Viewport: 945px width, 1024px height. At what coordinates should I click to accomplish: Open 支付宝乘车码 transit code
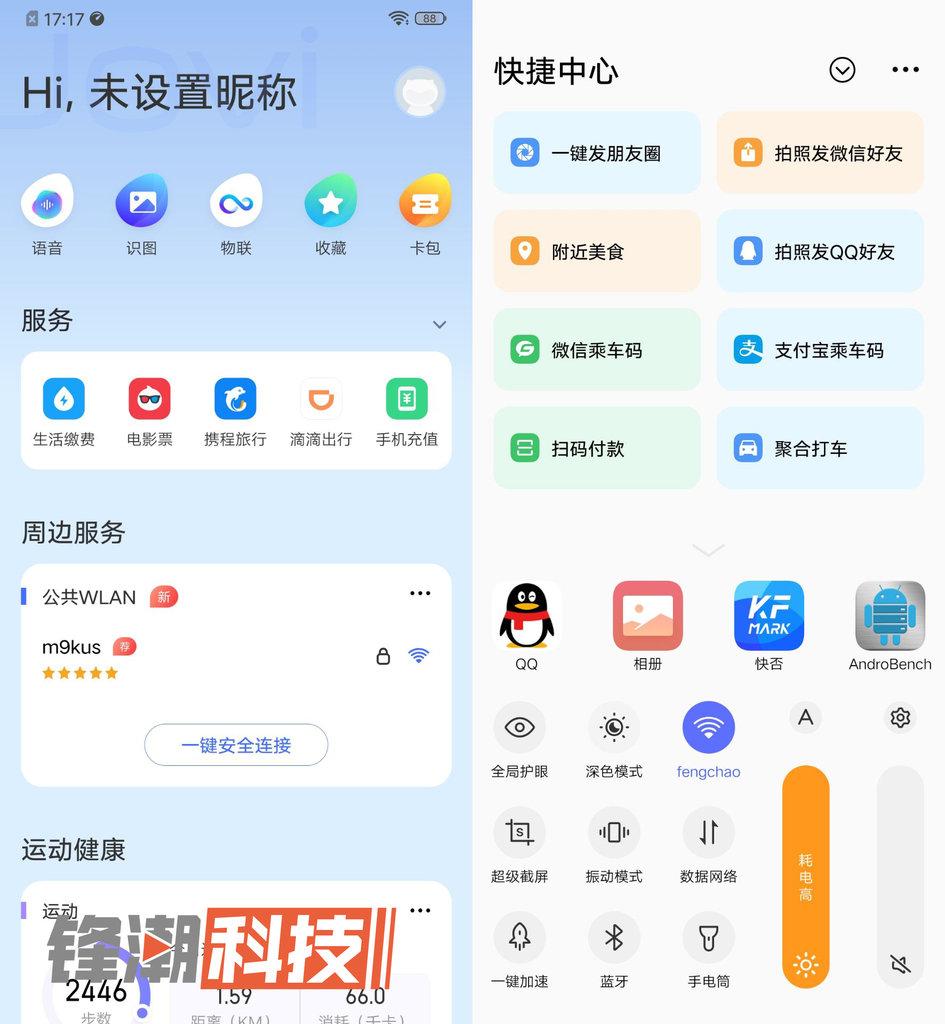820,350
